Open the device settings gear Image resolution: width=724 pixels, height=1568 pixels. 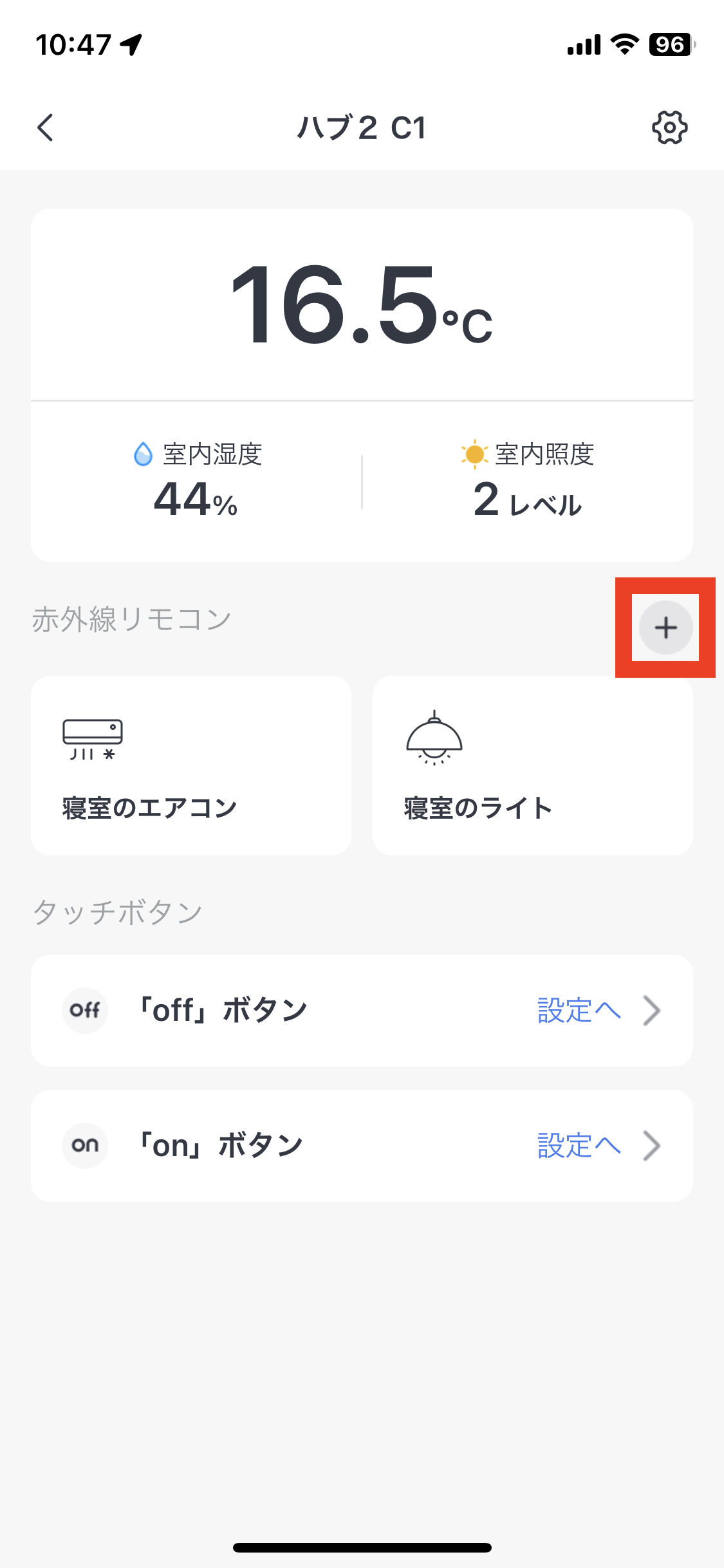[669, 127]
